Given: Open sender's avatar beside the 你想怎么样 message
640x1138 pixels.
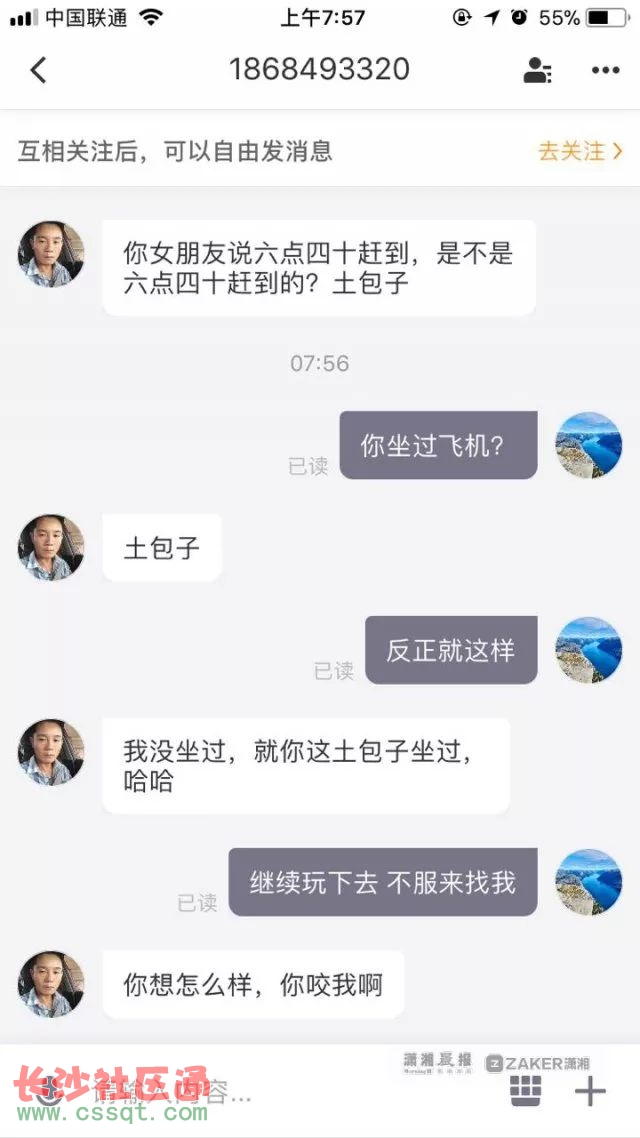Looking at the screenshot, I should 51,984.
